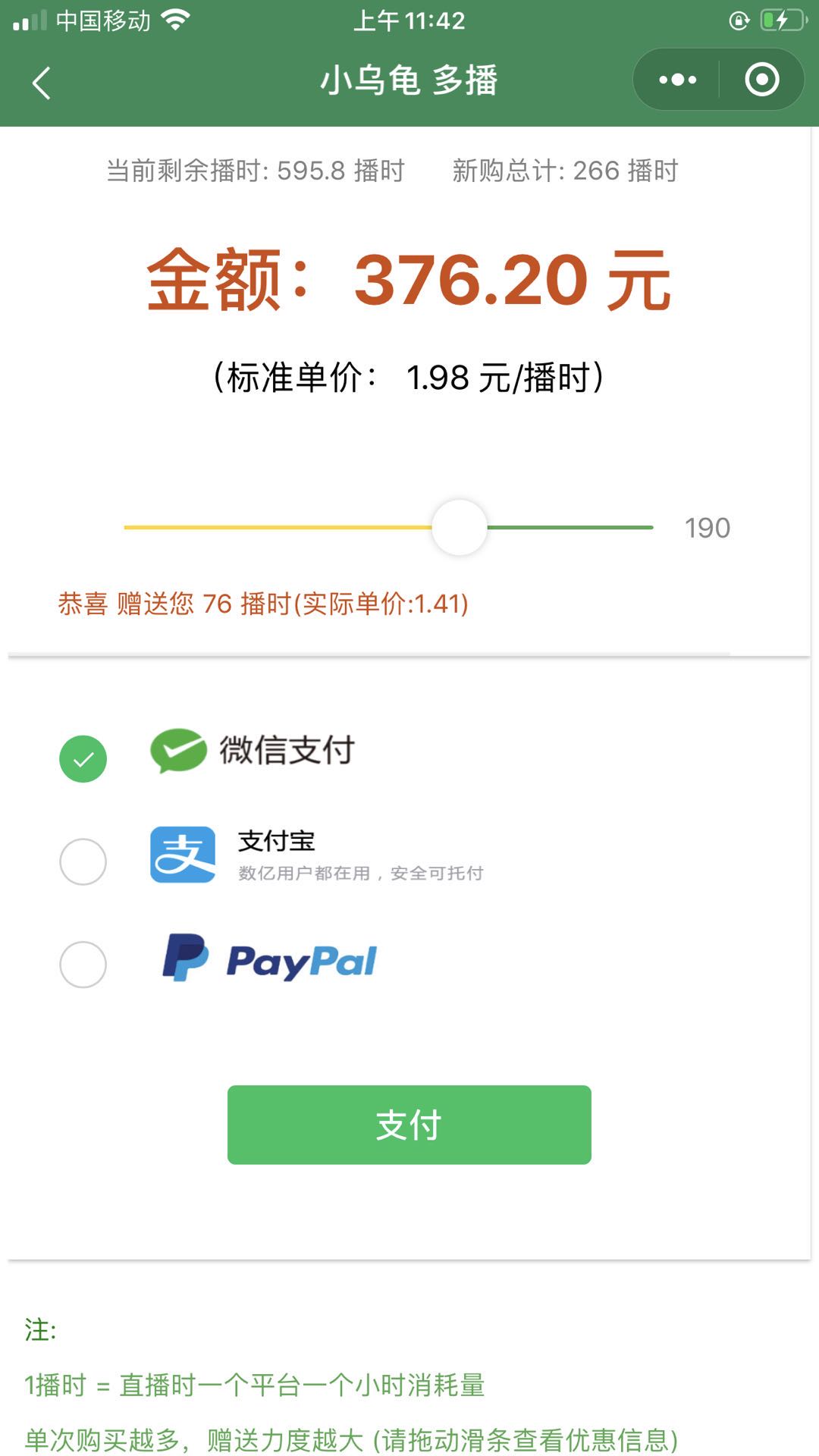Select PayPal as the payment method
819x1456 pixels.
pyautogui.click(x=83, y=965)
